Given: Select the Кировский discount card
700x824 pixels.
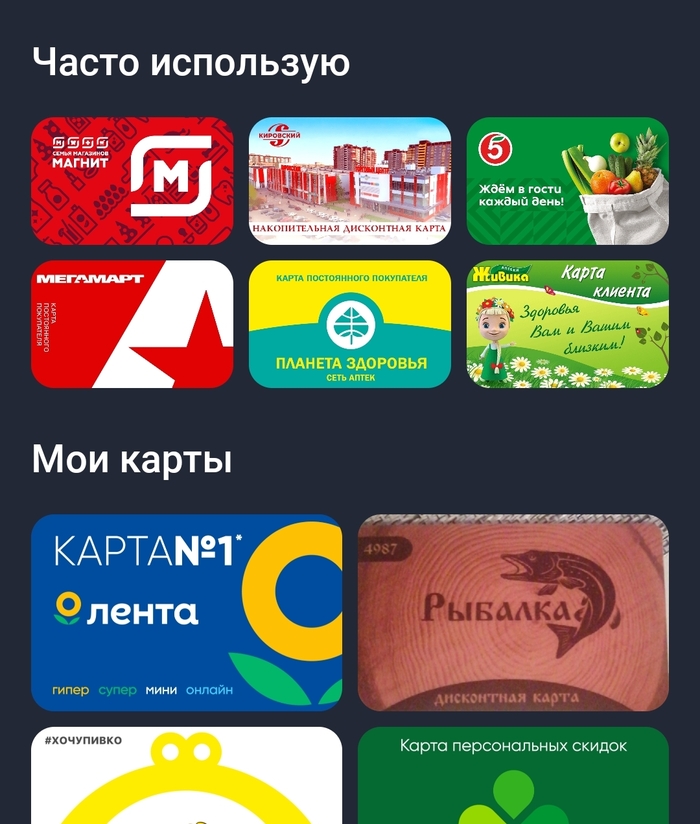Looking at the screenshot, I should [x=350, y=181].
